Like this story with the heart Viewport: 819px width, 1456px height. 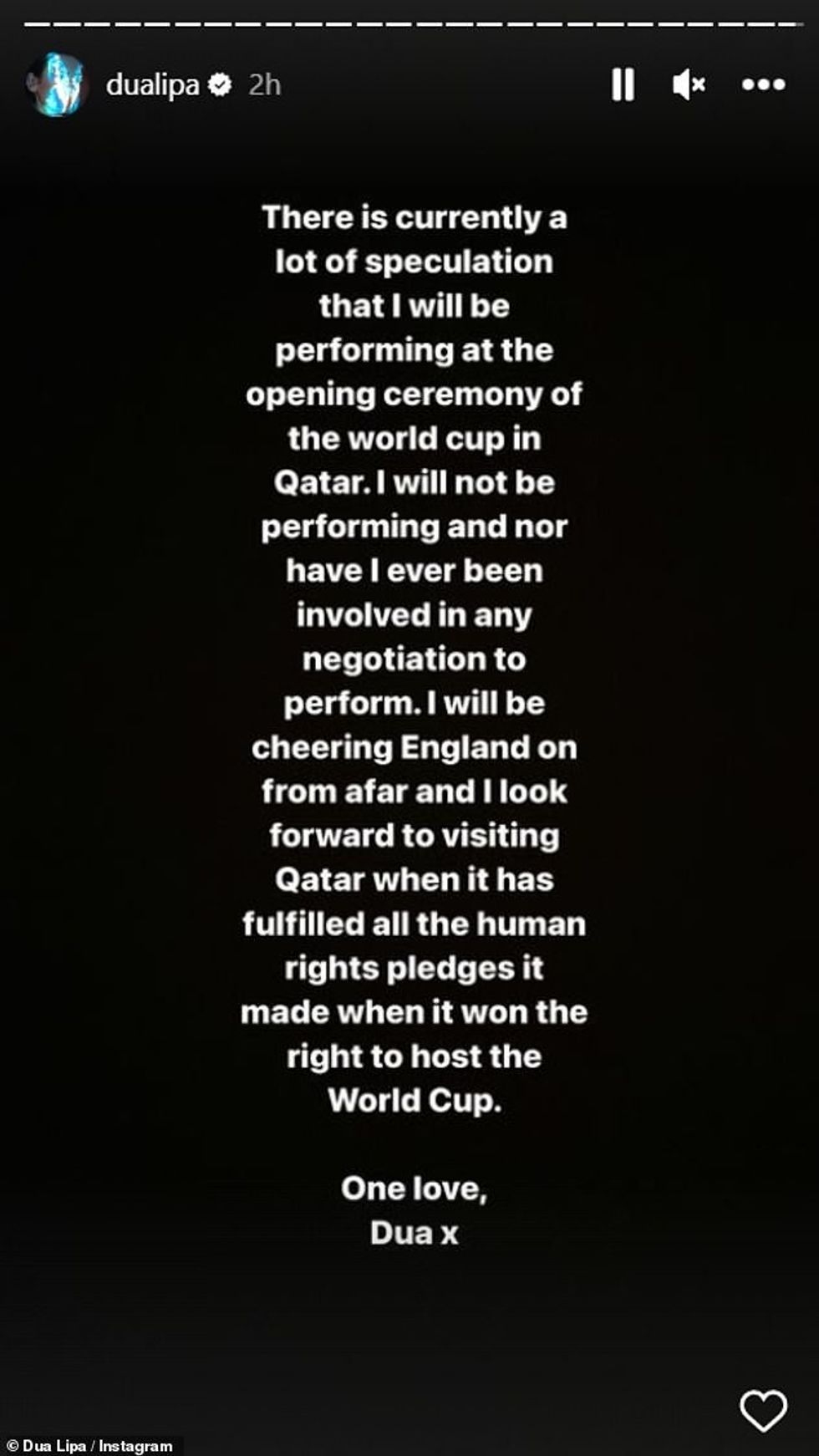763,1411
